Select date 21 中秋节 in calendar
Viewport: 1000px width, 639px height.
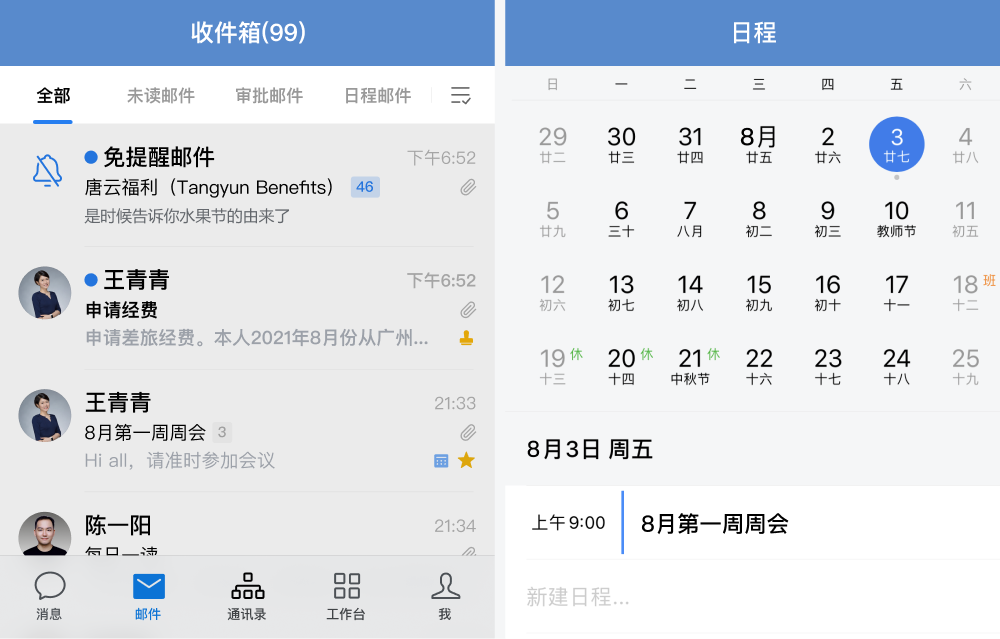click(690, 367)
